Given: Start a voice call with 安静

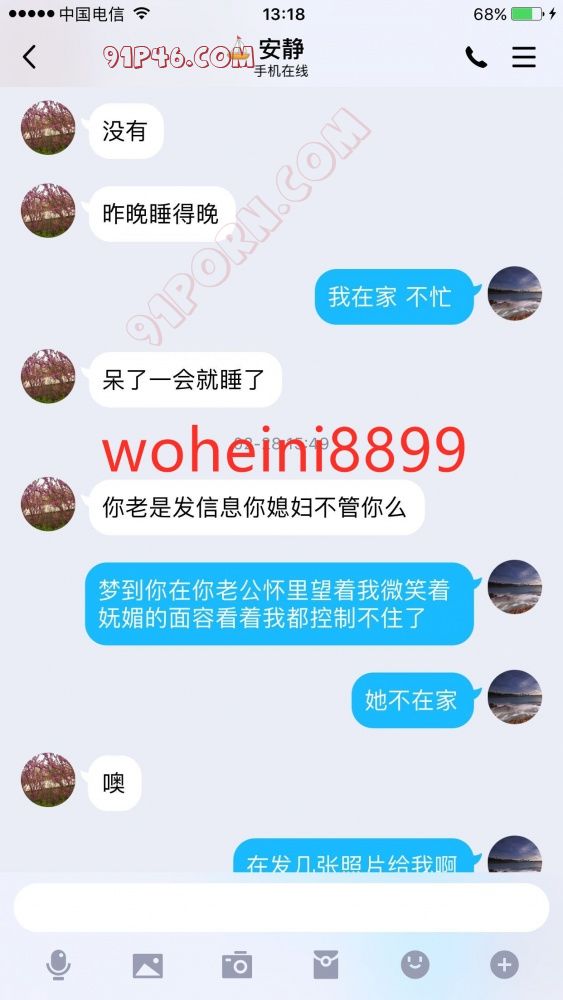Looking at the screenshot, I should tap(476, 57).
